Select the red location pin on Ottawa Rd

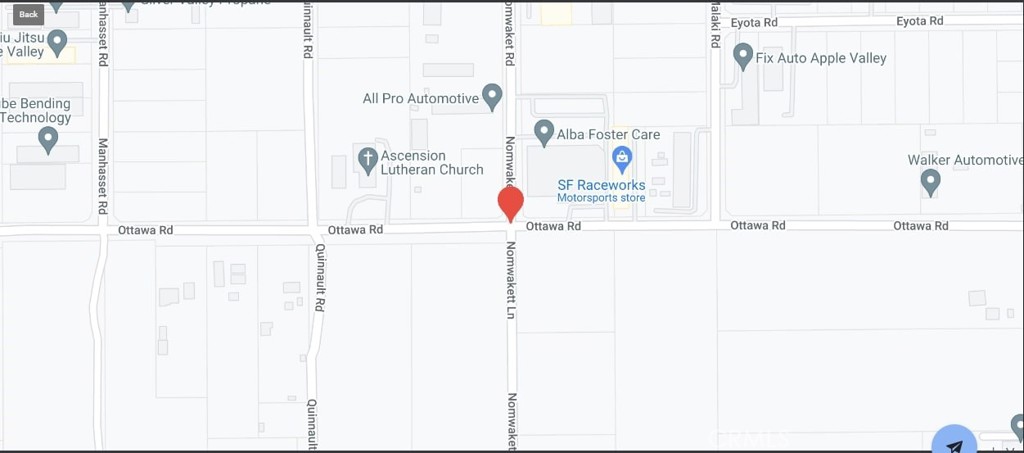coord(511,202)
